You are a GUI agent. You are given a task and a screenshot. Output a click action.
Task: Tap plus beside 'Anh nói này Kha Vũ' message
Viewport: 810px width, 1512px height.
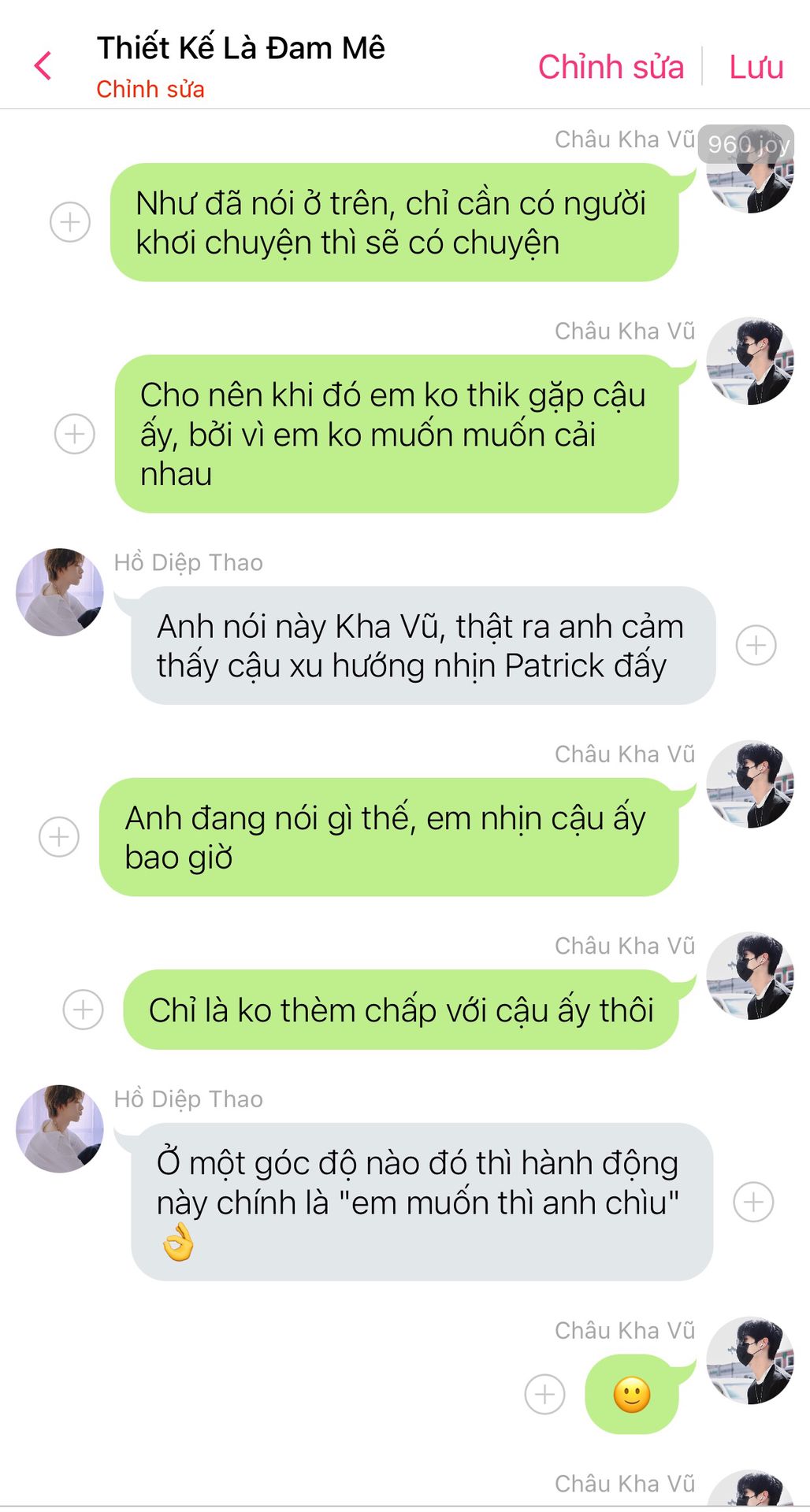(756, 646)
